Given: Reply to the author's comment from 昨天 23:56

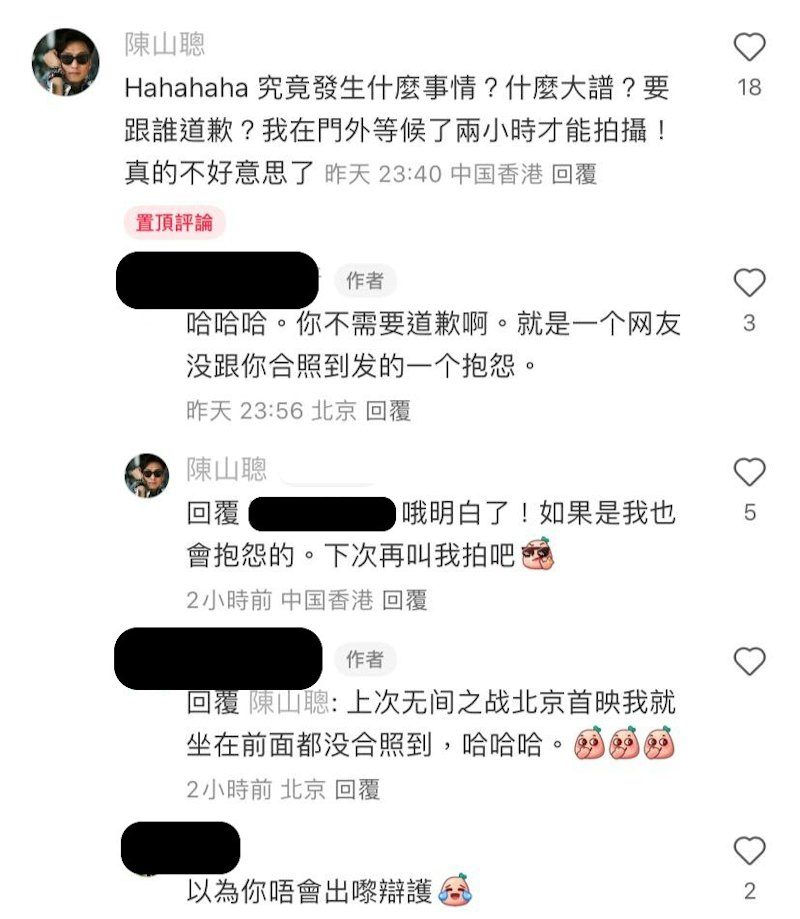Looking at the screenshot, I should pyautogui.click(x=388, y=411).
